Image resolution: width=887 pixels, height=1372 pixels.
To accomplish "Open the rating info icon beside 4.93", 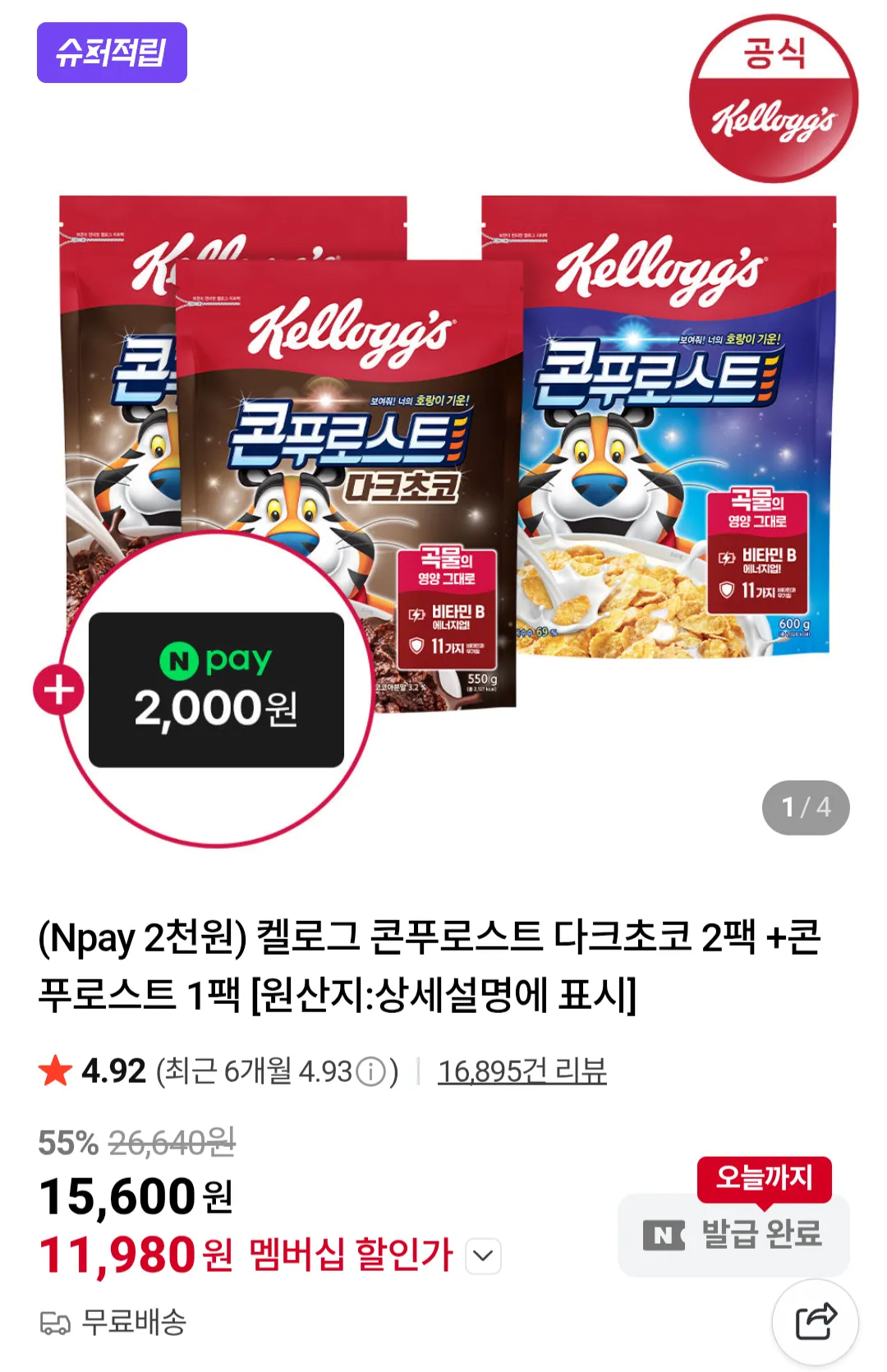I will [371, 1071].
